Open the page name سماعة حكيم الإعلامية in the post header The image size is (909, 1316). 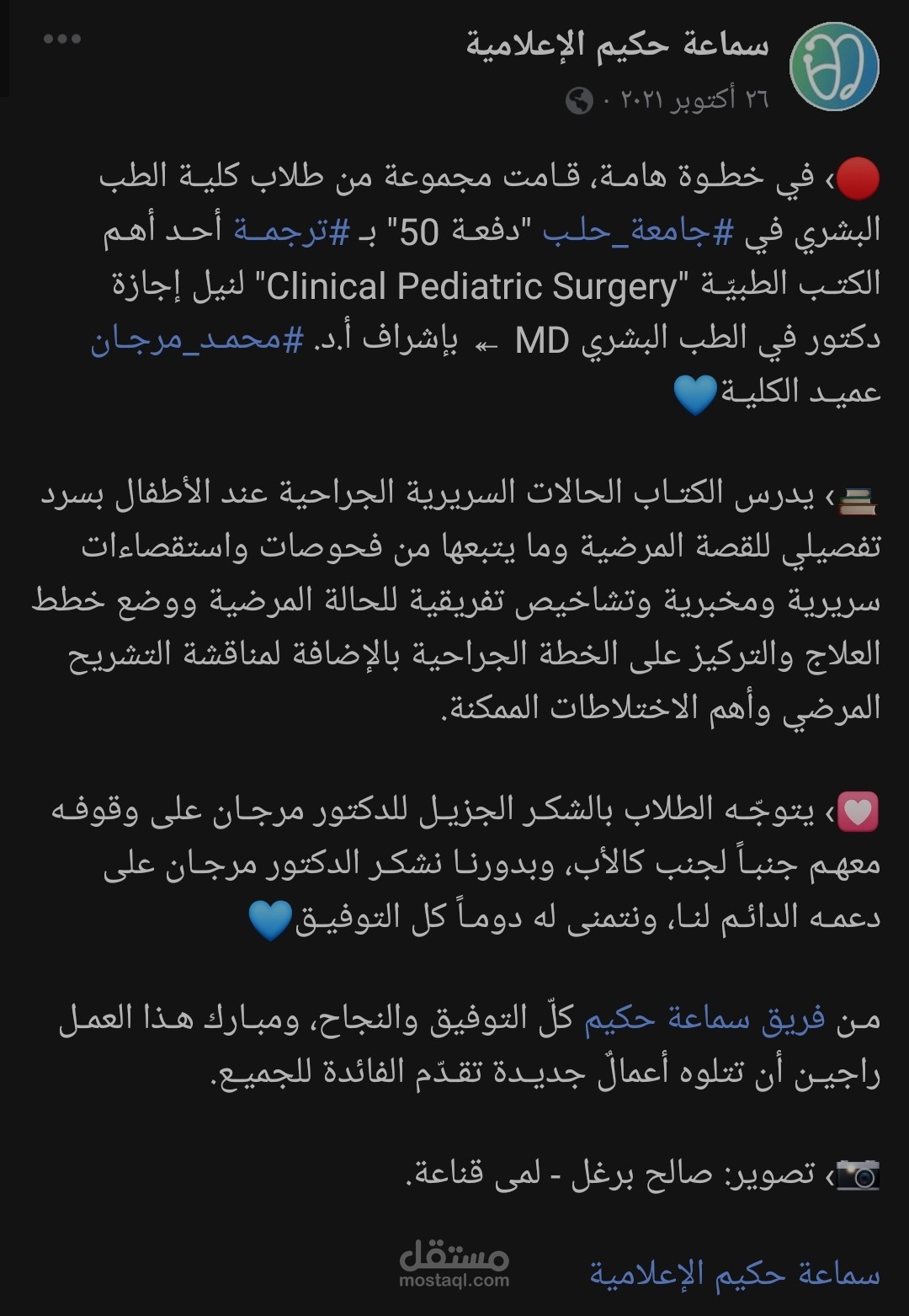pos(618,45)
